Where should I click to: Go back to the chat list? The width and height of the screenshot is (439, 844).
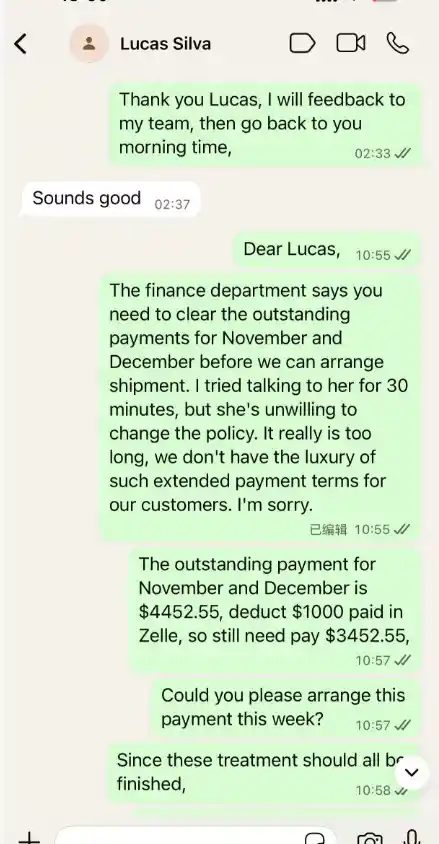20,44
